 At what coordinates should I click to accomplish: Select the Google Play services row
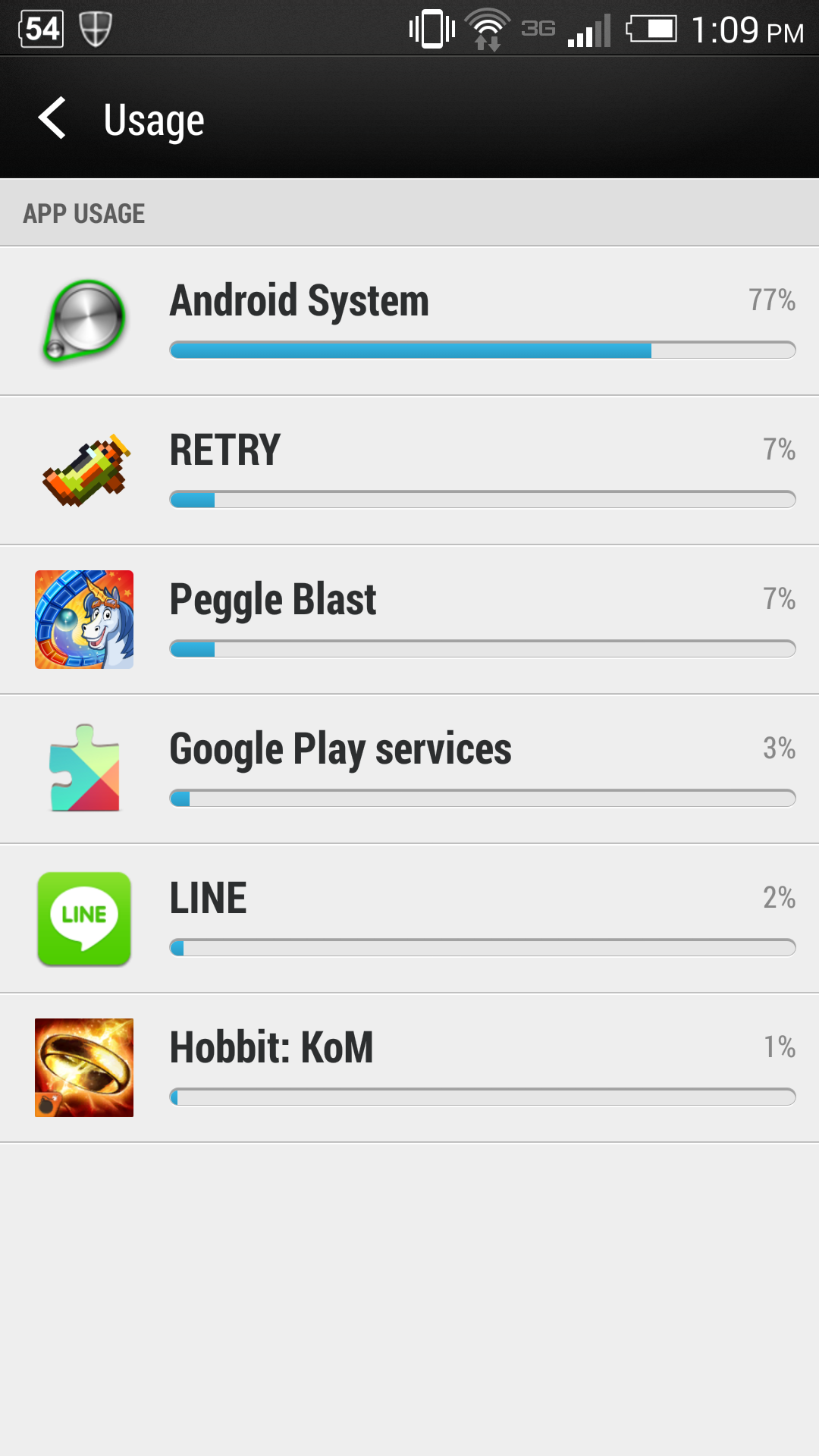point(409,769)
